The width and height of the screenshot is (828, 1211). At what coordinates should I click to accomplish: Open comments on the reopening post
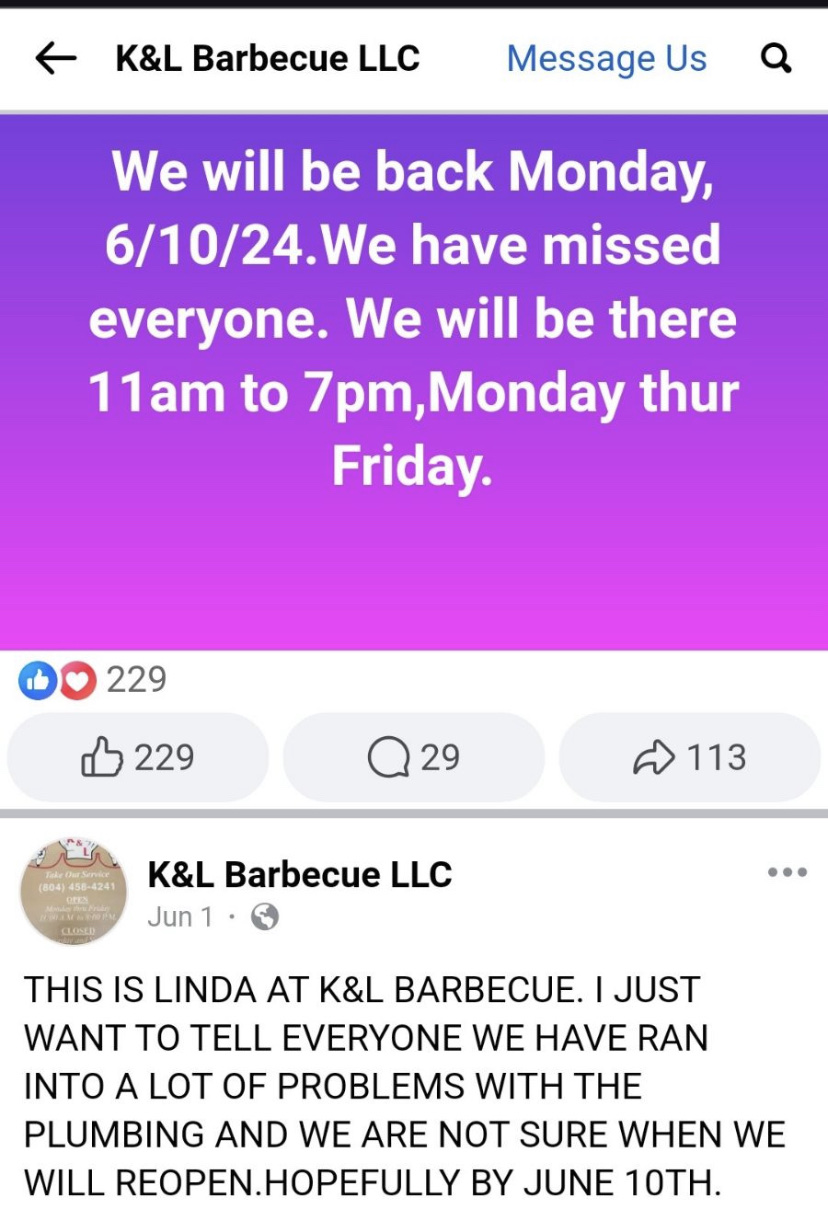point(414,757)
